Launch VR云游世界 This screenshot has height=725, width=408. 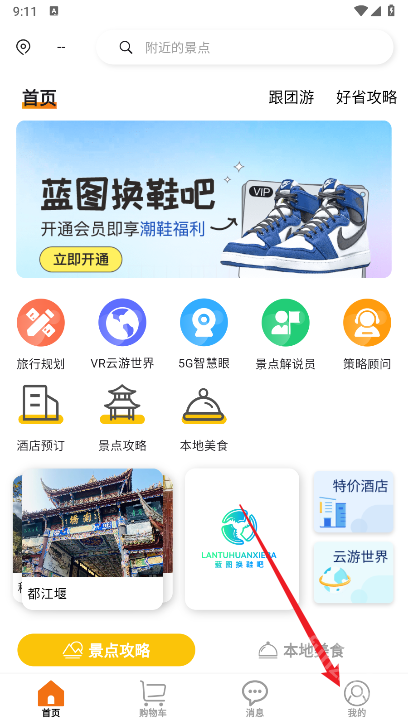[122, 334]
